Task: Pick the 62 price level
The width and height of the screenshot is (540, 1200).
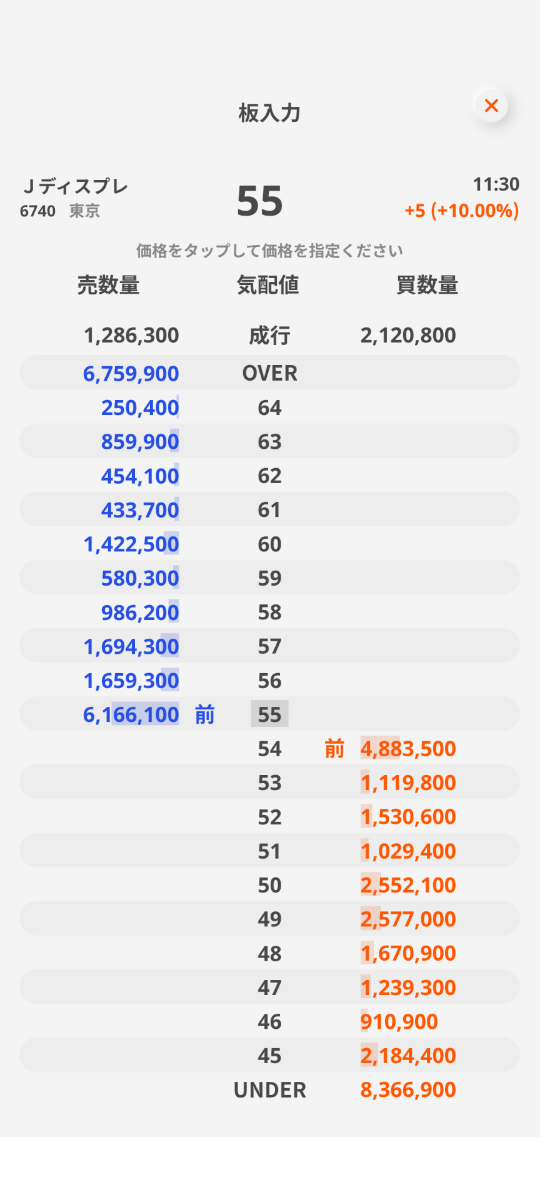Action: click(x=270, y=476)
